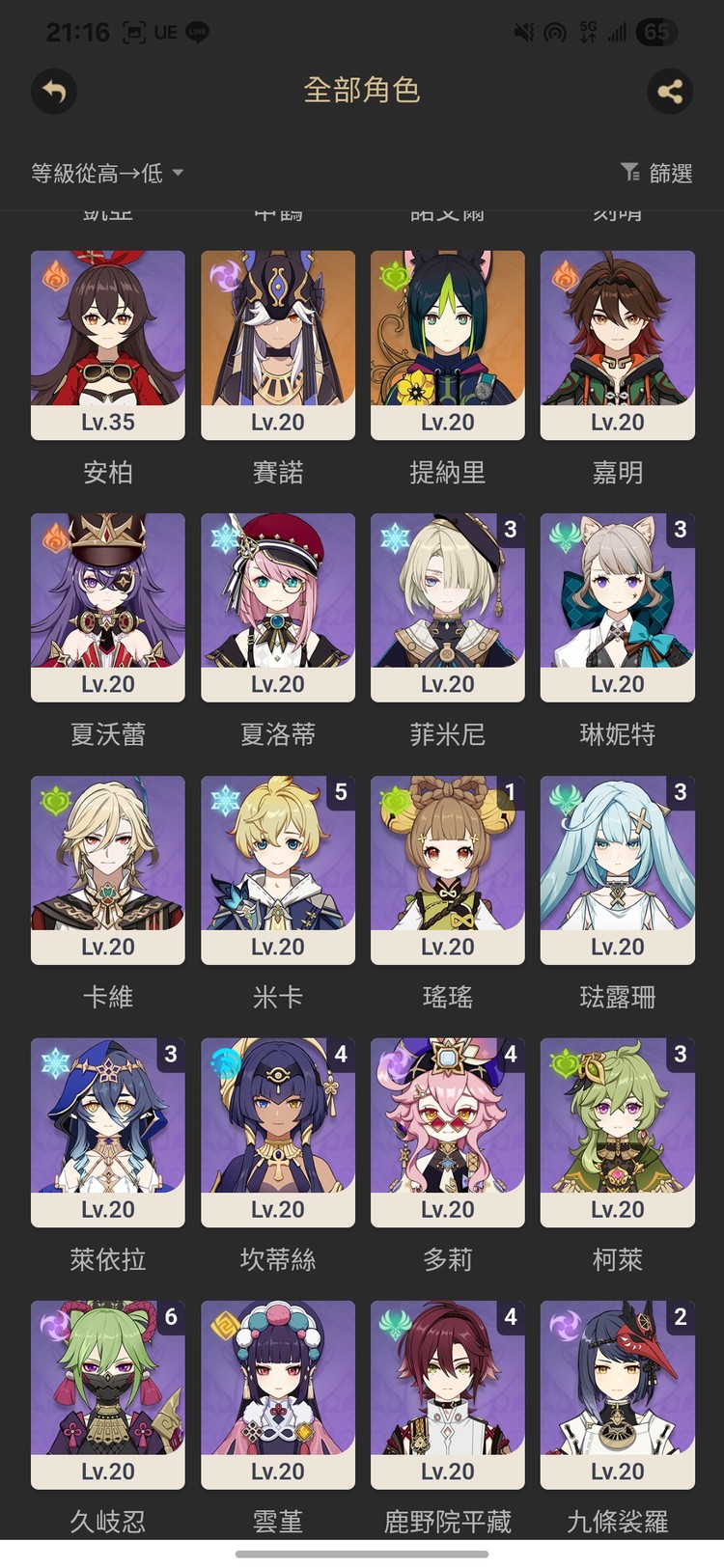Click the dropdown chevron next to the sort label
The height and width of the screenshot is (1568, 724).
pyautogui.click(x=178, y=174)
